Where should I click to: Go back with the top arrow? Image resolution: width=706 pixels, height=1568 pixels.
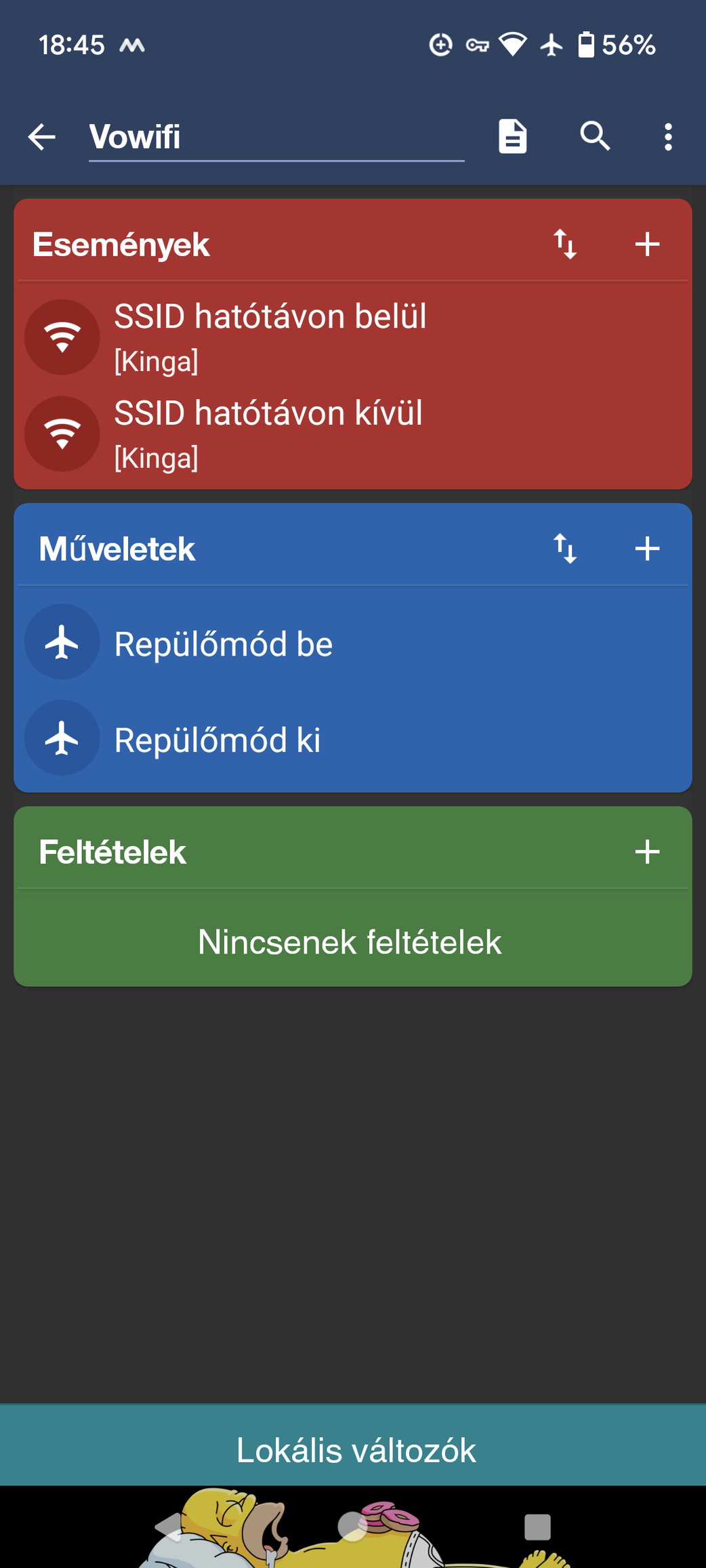(x=41, y=137)
